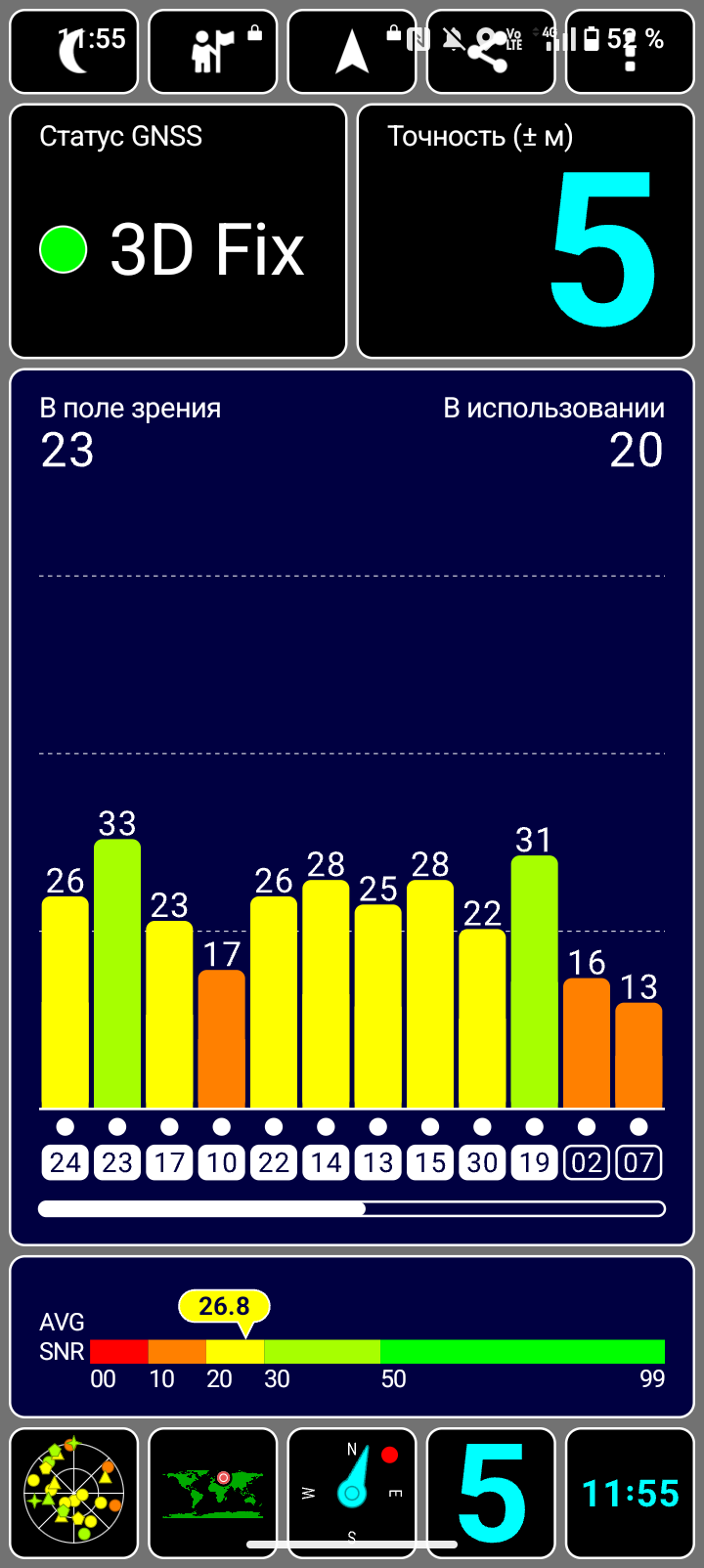Toggle night mode with the moon icon
The image size is (704, 1568).
click(x=74, y=52)
